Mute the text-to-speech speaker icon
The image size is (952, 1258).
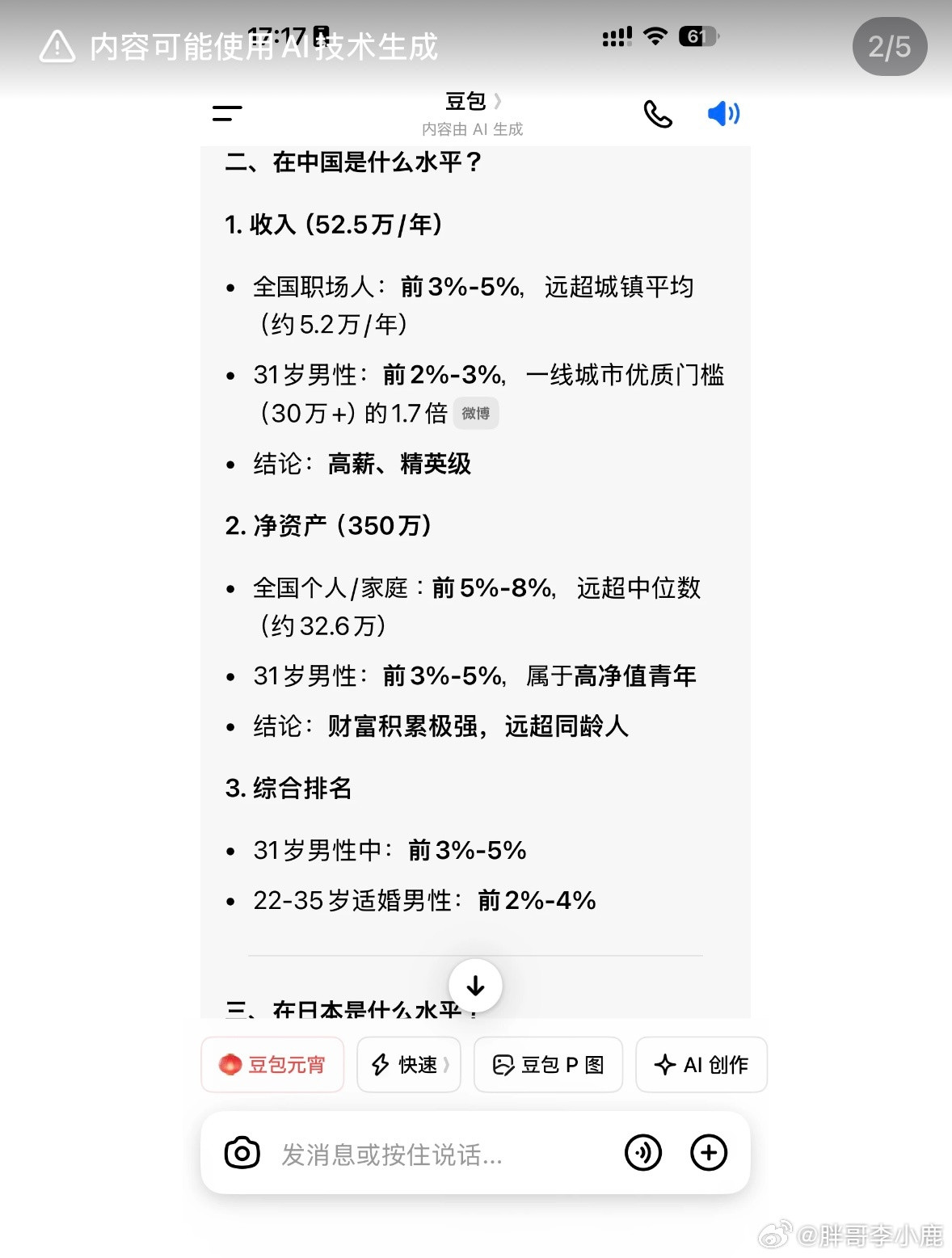[722, 113]
